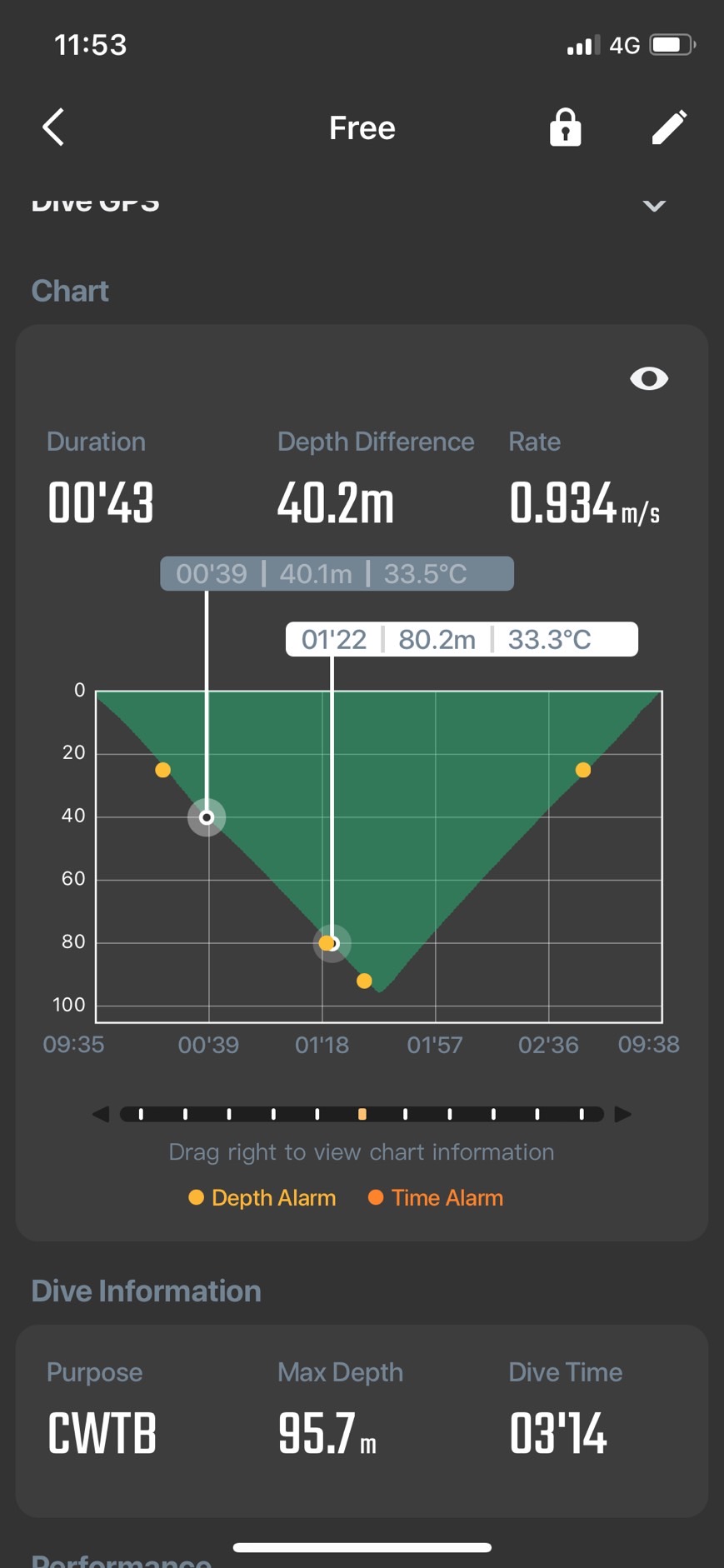
Task: Select the 00'39 chart marker handle
Action: point(207,817)
